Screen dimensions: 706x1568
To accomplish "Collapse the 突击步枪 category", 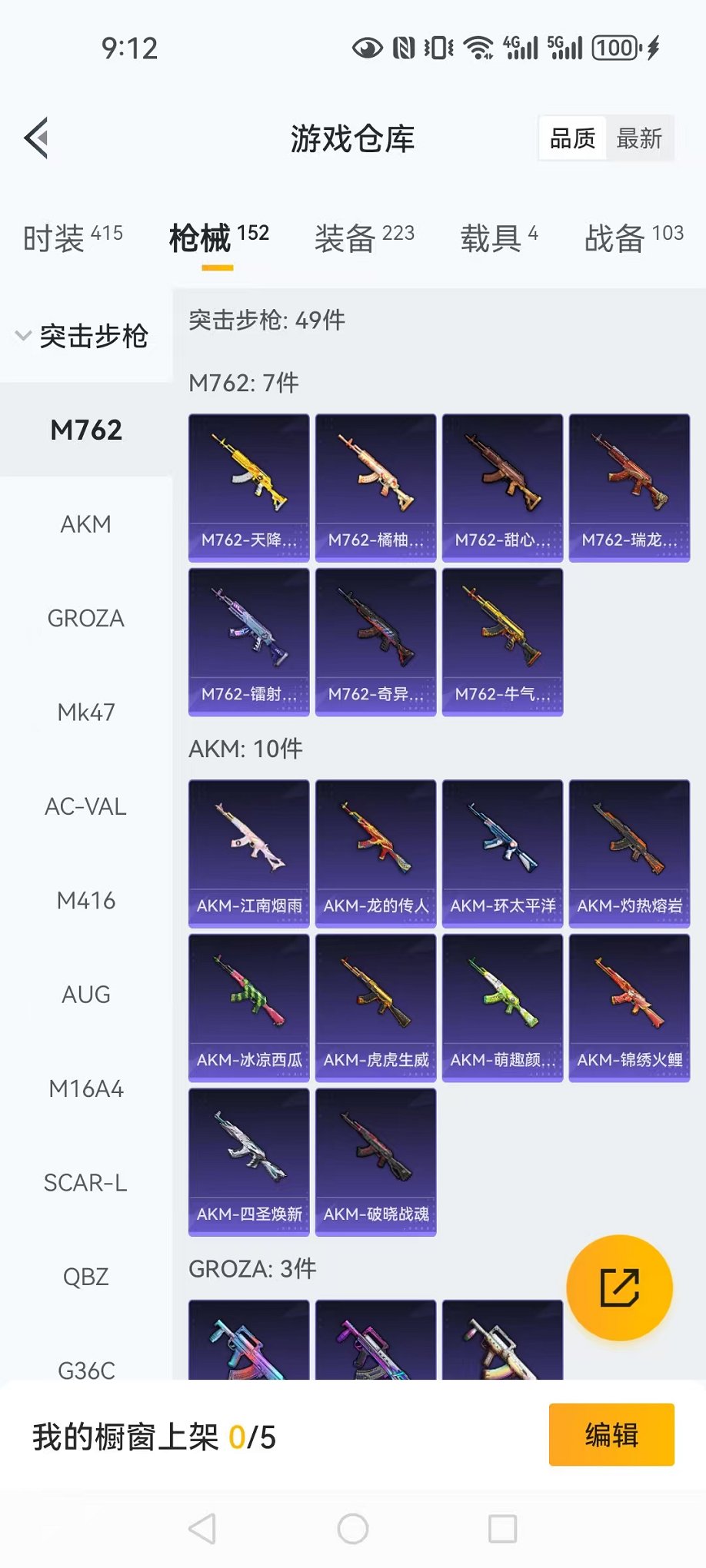I will (x=82, y=336).
